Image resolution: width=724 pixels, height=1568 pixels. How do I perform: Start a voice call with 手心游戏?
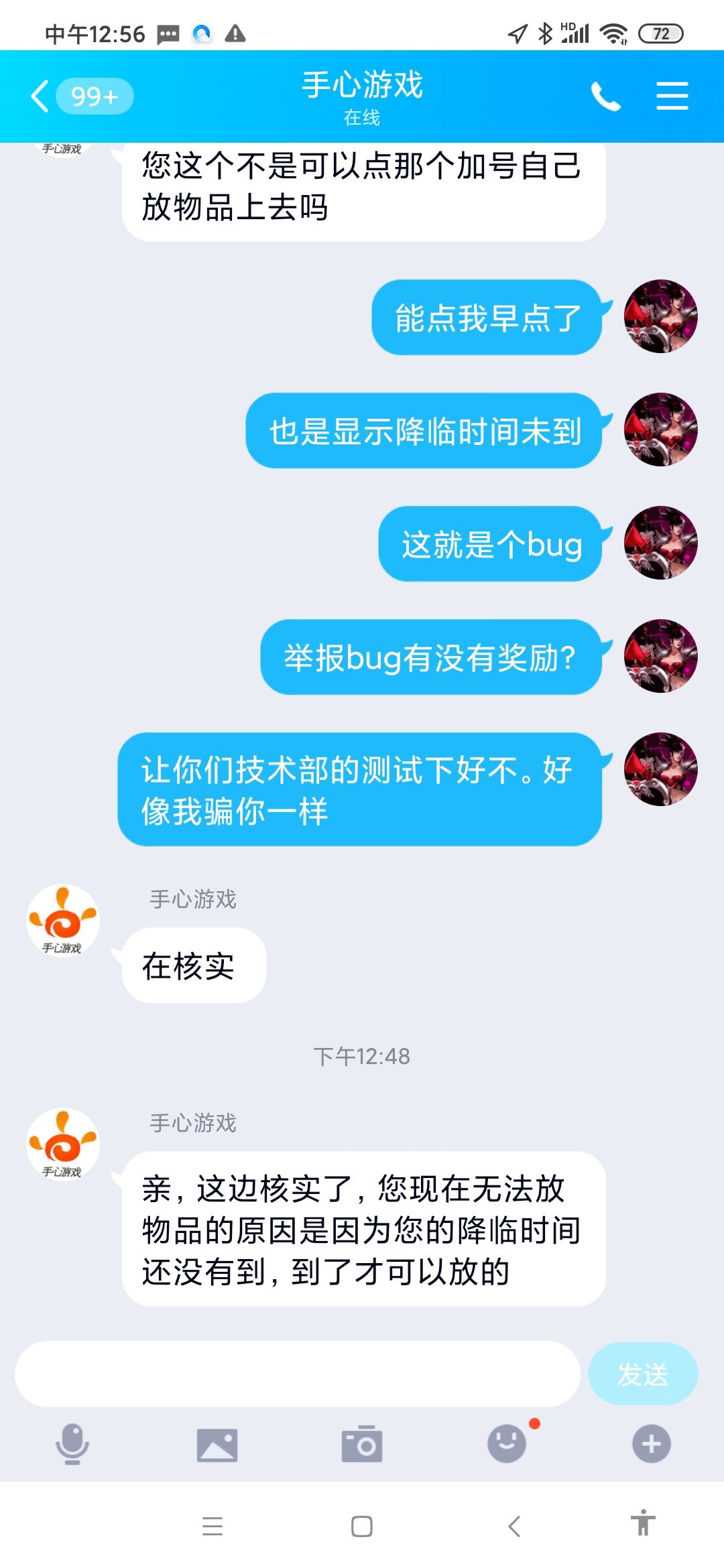pos(607,96)
